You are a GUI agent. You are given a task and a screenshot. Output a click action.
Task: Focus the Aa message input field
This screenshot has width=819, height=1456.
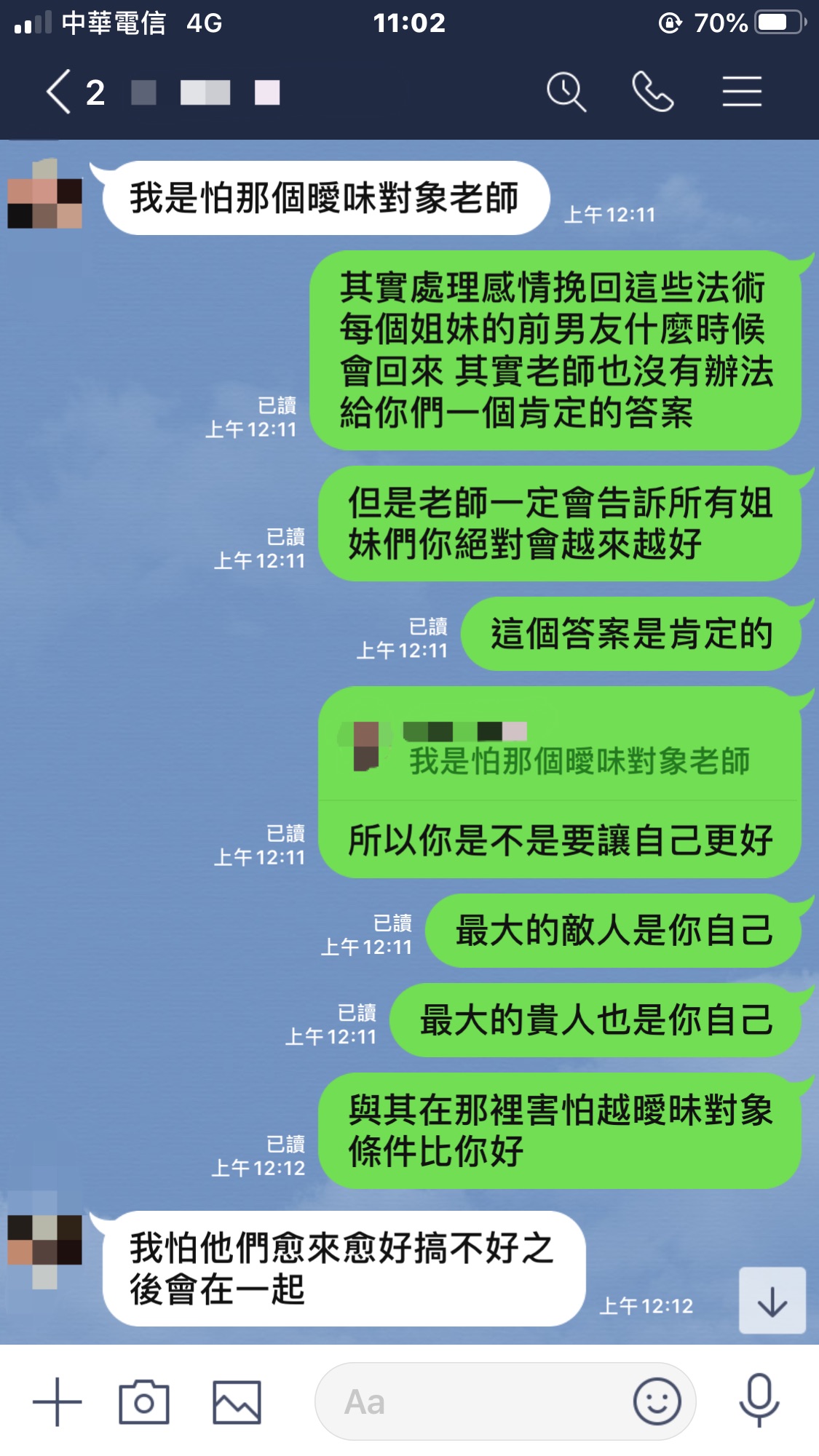(473, 1401)
